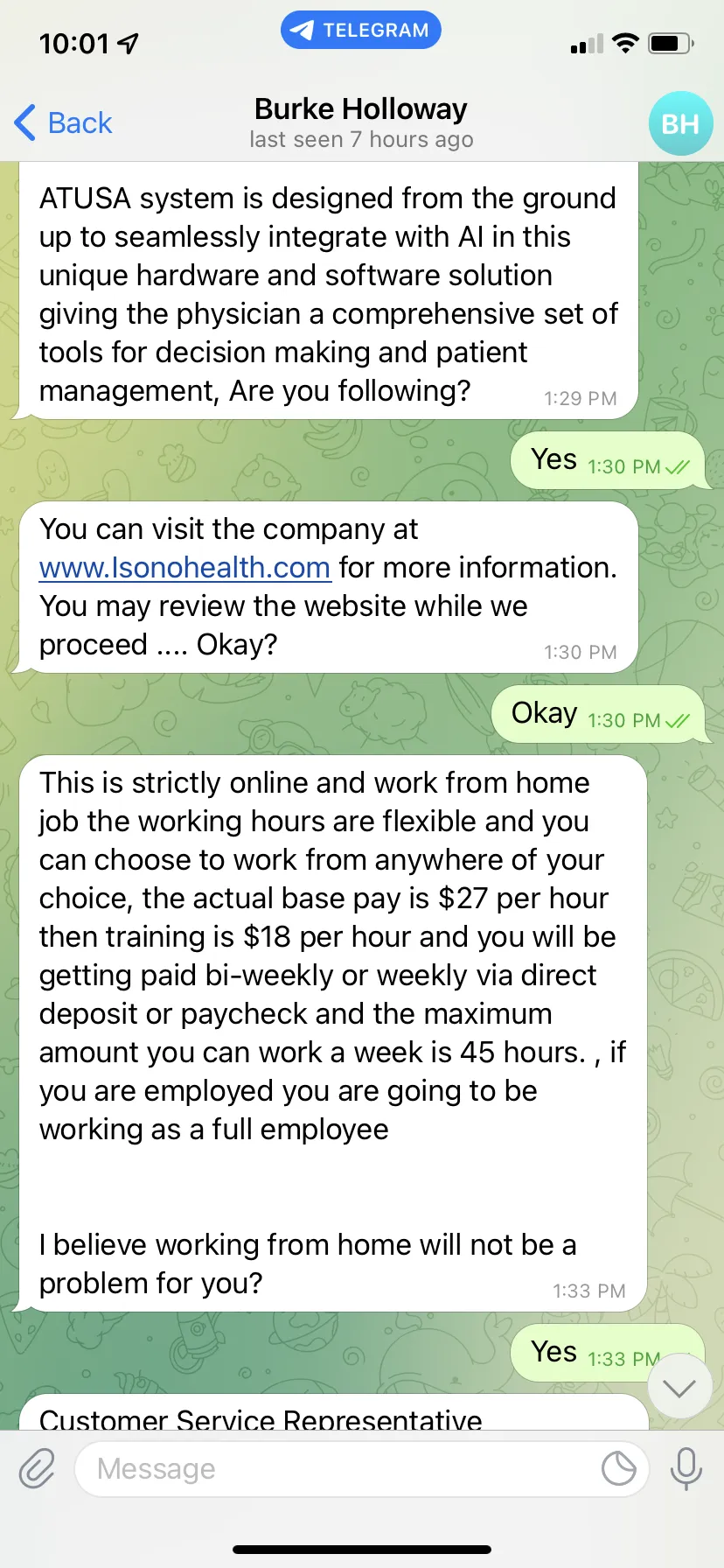Tap the microphone voice message icon
Screen dimensions: 724x1568
[x=686, y=1468]
